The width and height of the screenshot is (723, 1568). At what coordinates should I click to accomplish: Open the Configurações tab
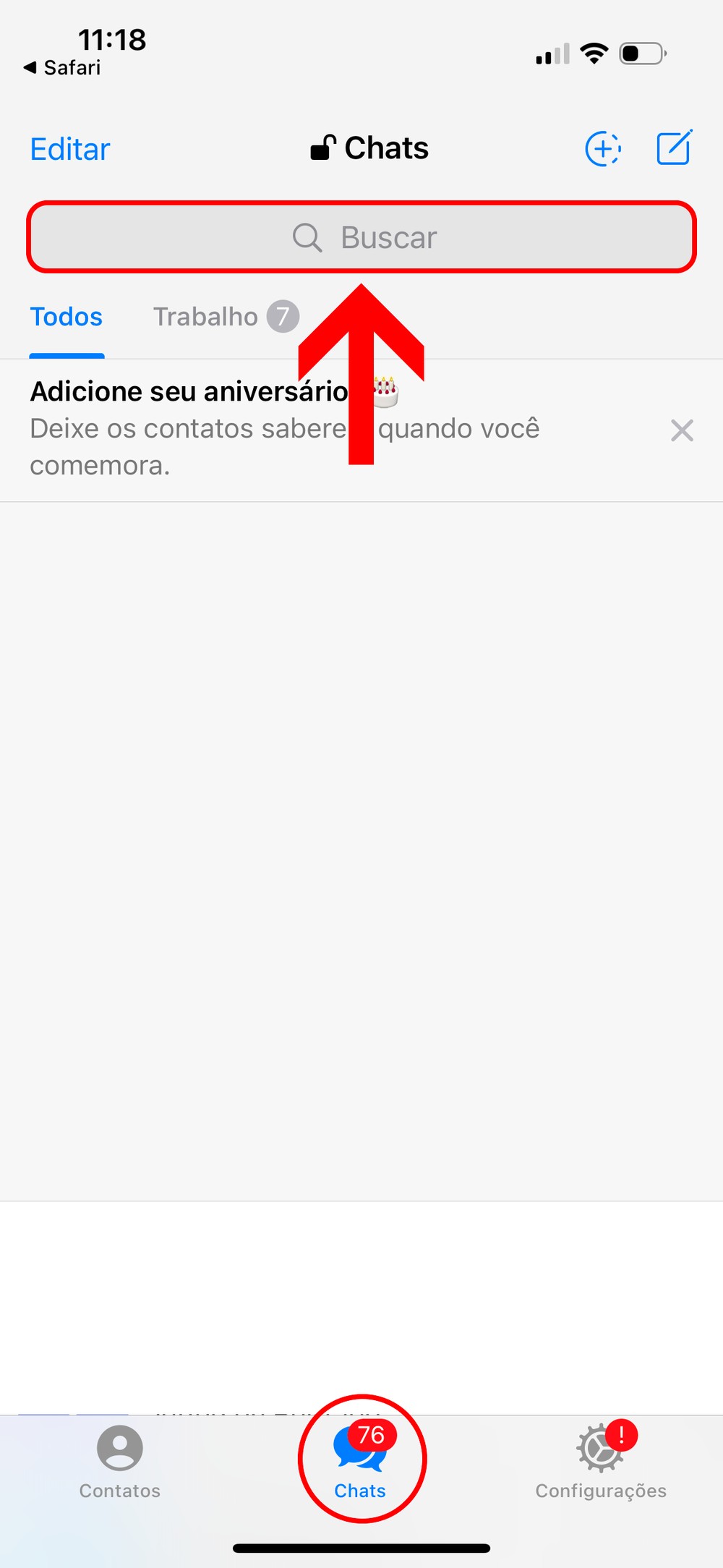601,1460
